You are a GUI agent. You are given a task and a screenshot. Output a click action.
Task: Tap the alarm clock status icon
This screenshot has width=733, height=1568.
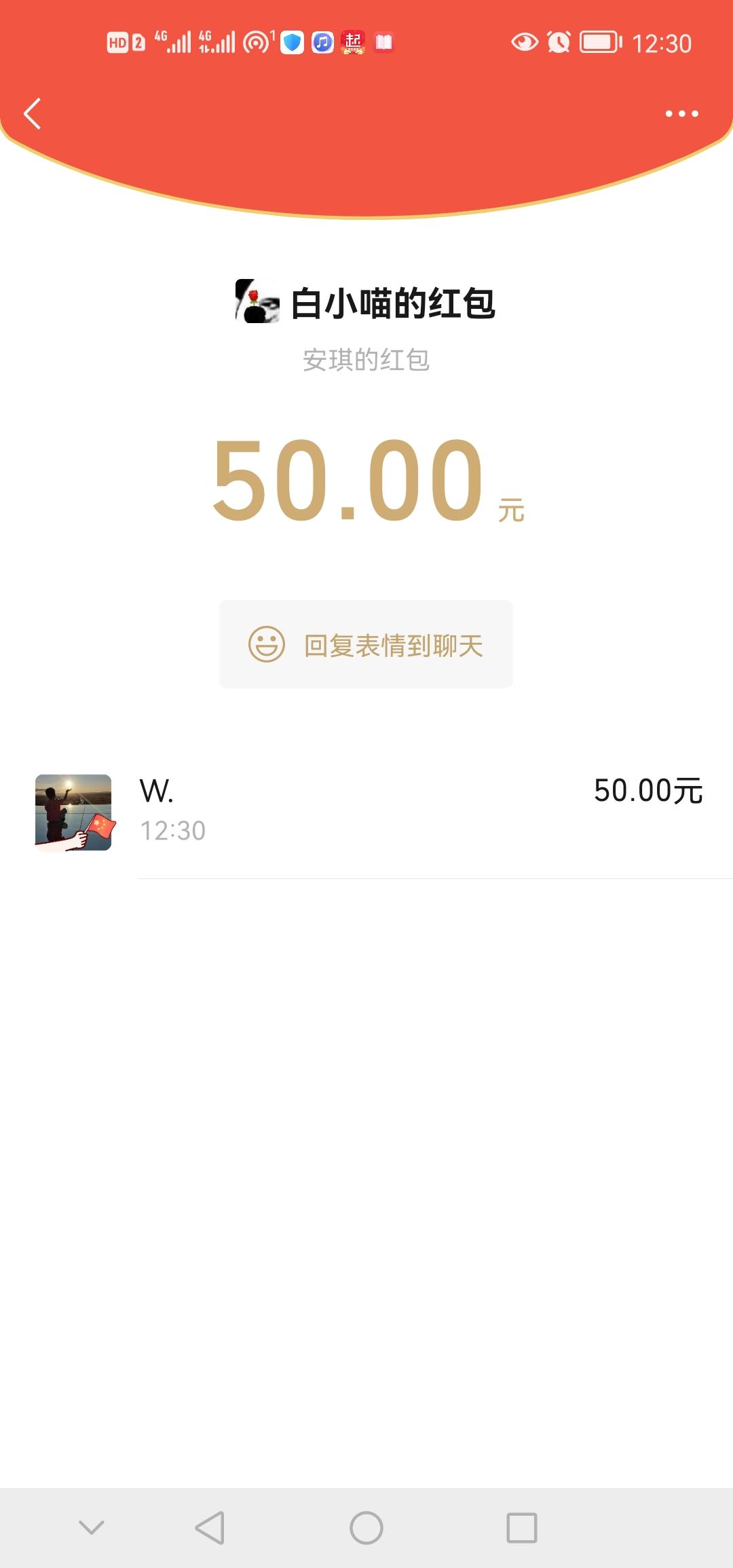click(x=558, y=42)
